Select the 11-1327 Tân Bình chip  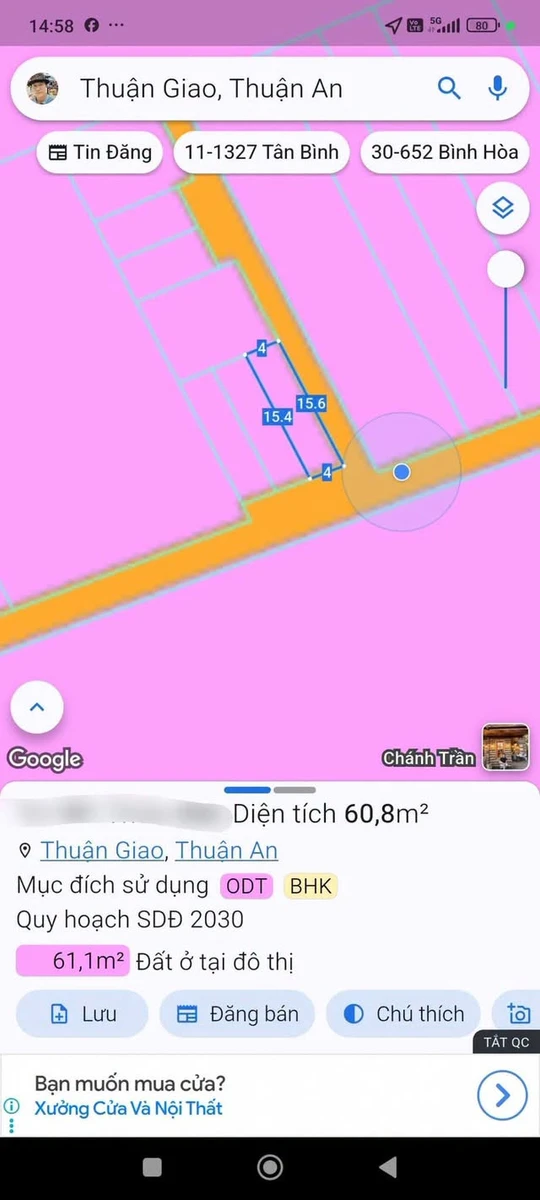pos(262,153)
